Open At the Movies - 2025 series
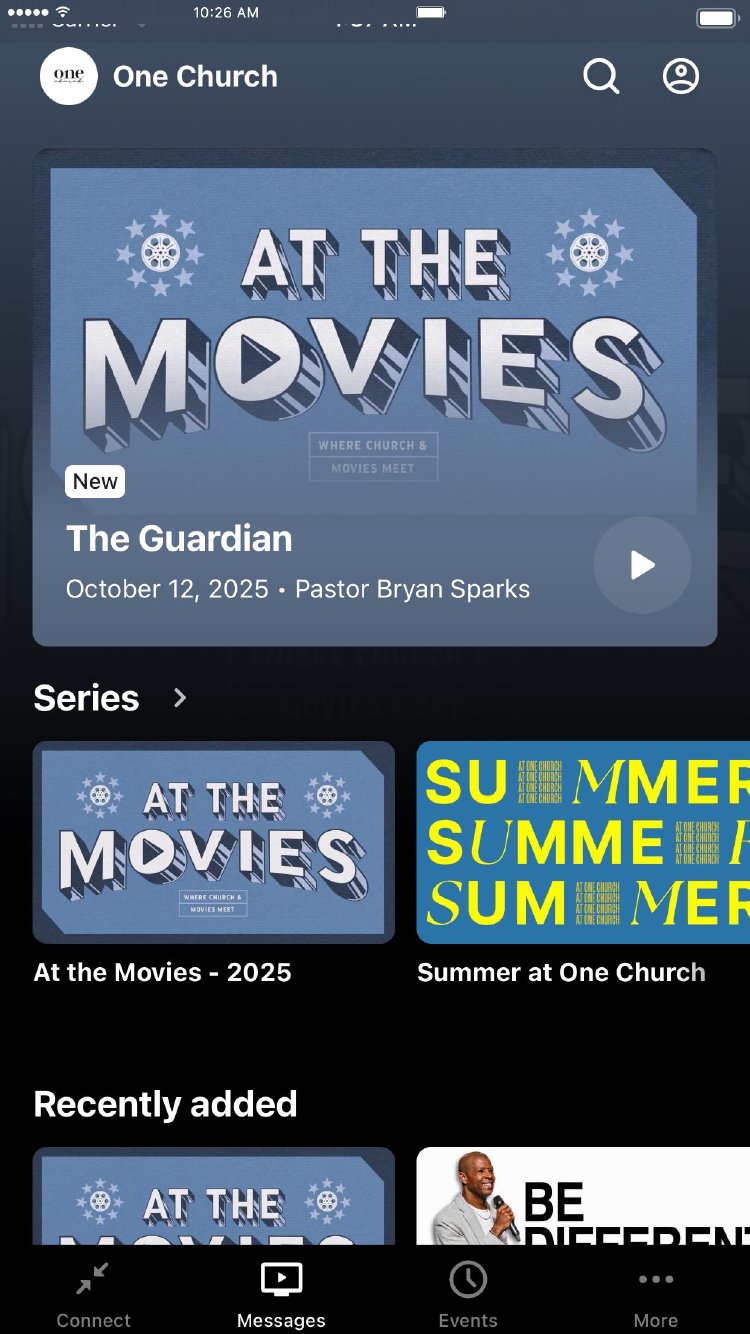750x1334 pixels. pyautogui.click(x=213, y=842)
